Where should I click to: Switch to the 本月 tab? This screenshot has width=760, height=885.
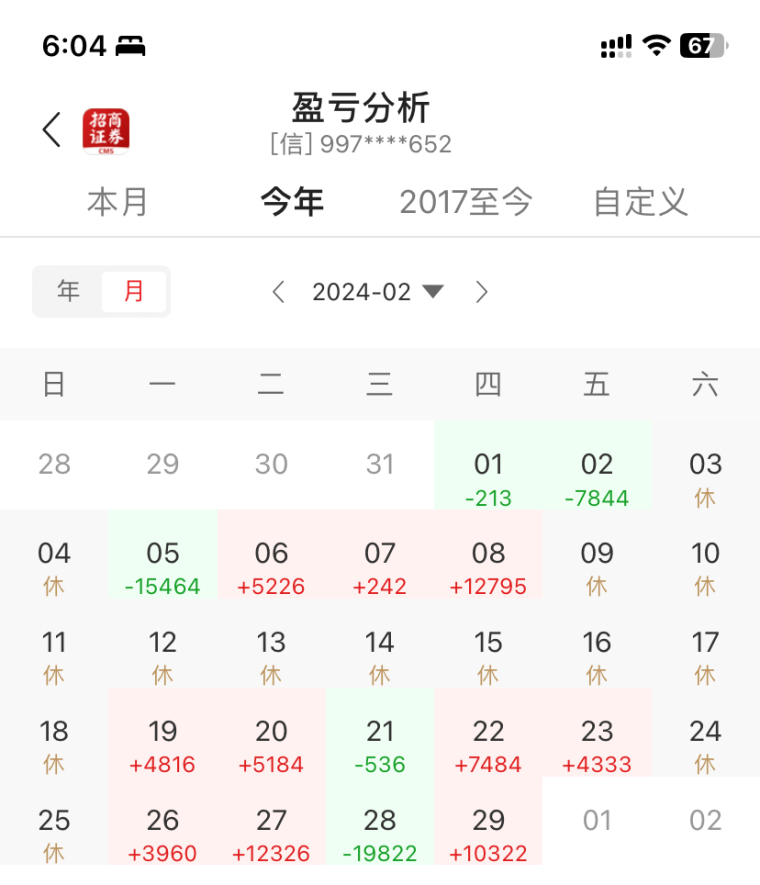[117, 202]
